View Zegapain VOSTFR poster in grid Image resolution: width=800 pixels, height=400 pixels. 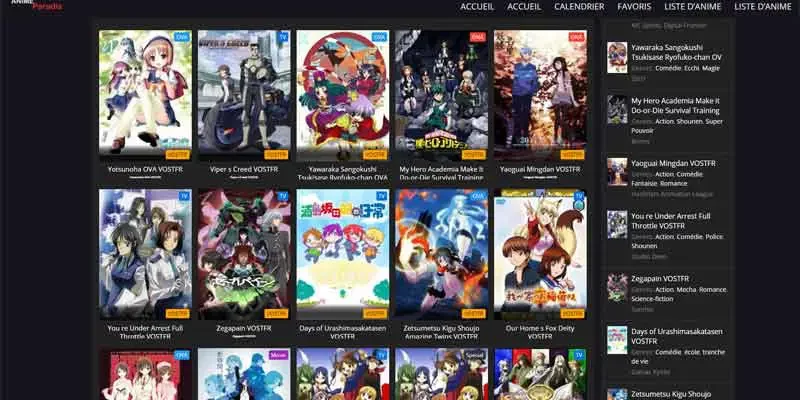pyautogui.click(x=244, y=254)
